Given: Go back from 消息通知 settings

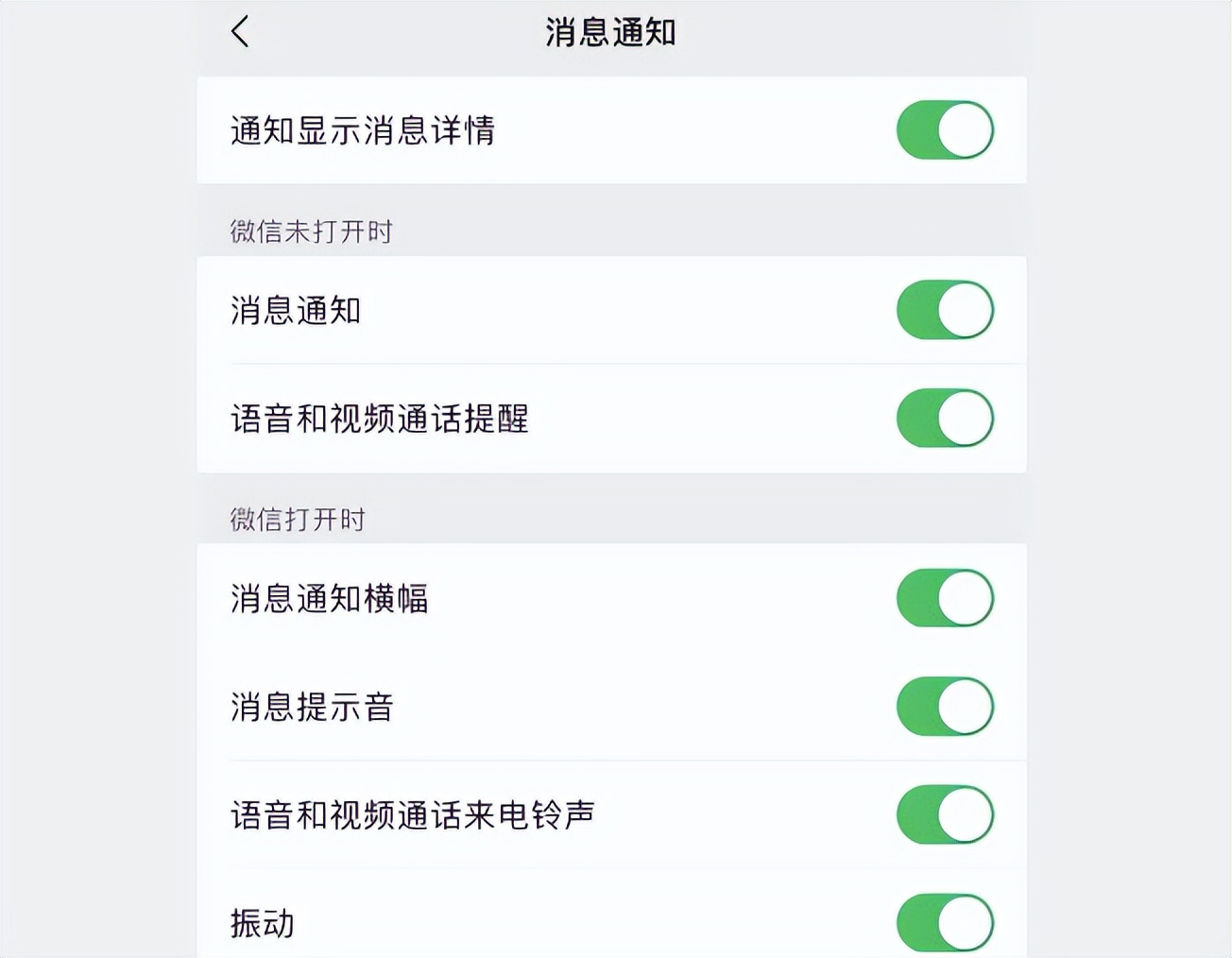Looking at the screenshot, I should [x=240, y=31].
